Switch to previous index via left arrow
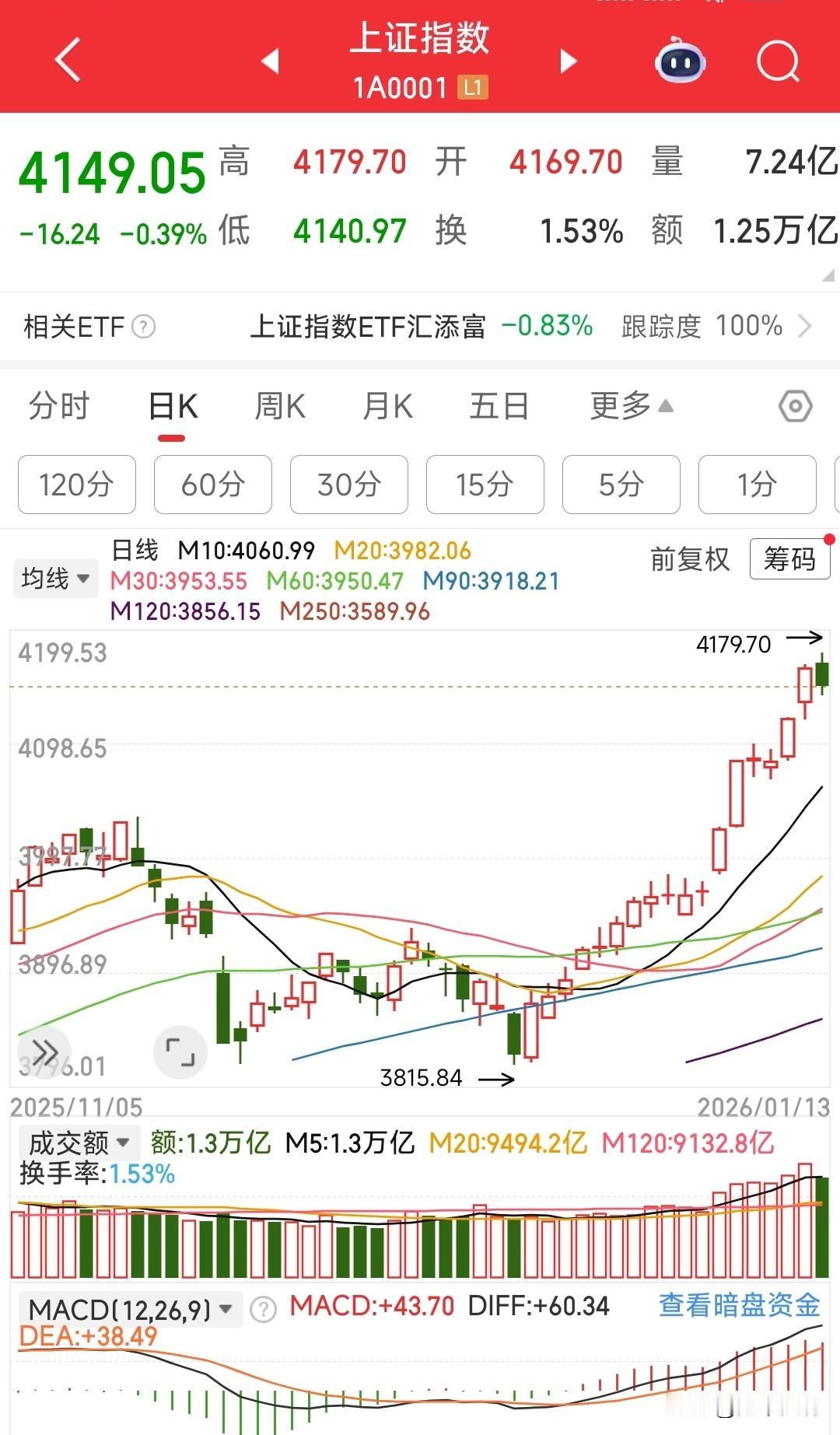 tap(268, 60)
